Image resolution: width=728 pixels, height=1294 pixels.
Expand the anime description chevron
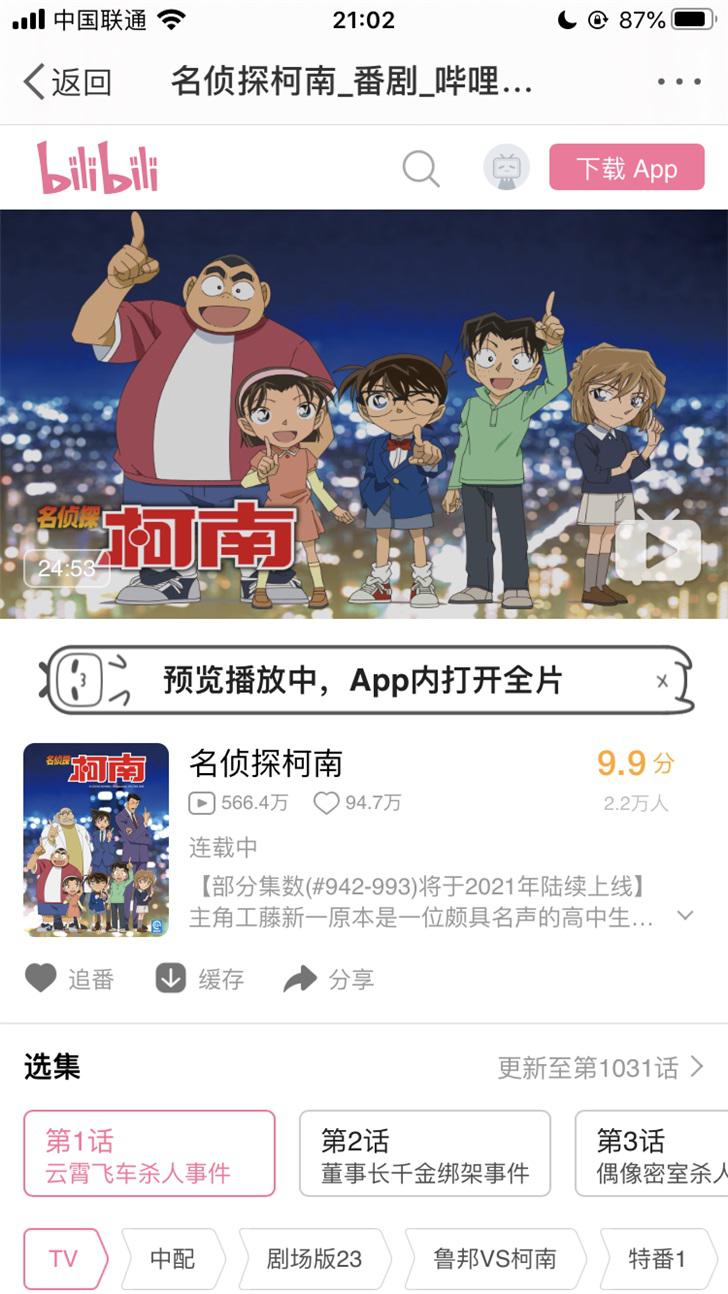(x=685, y=915)
